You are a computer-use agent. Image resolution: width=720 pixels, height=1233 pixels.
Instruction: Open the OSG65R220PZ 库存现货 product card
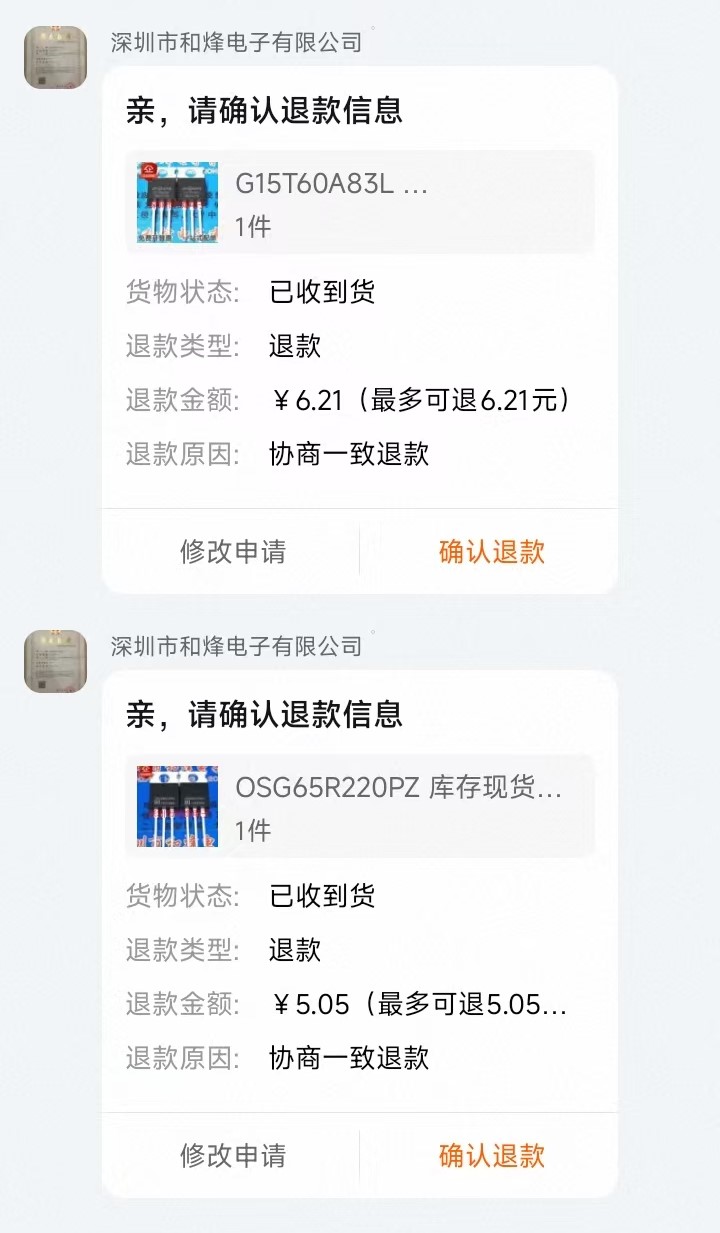(x=360, y=807)
